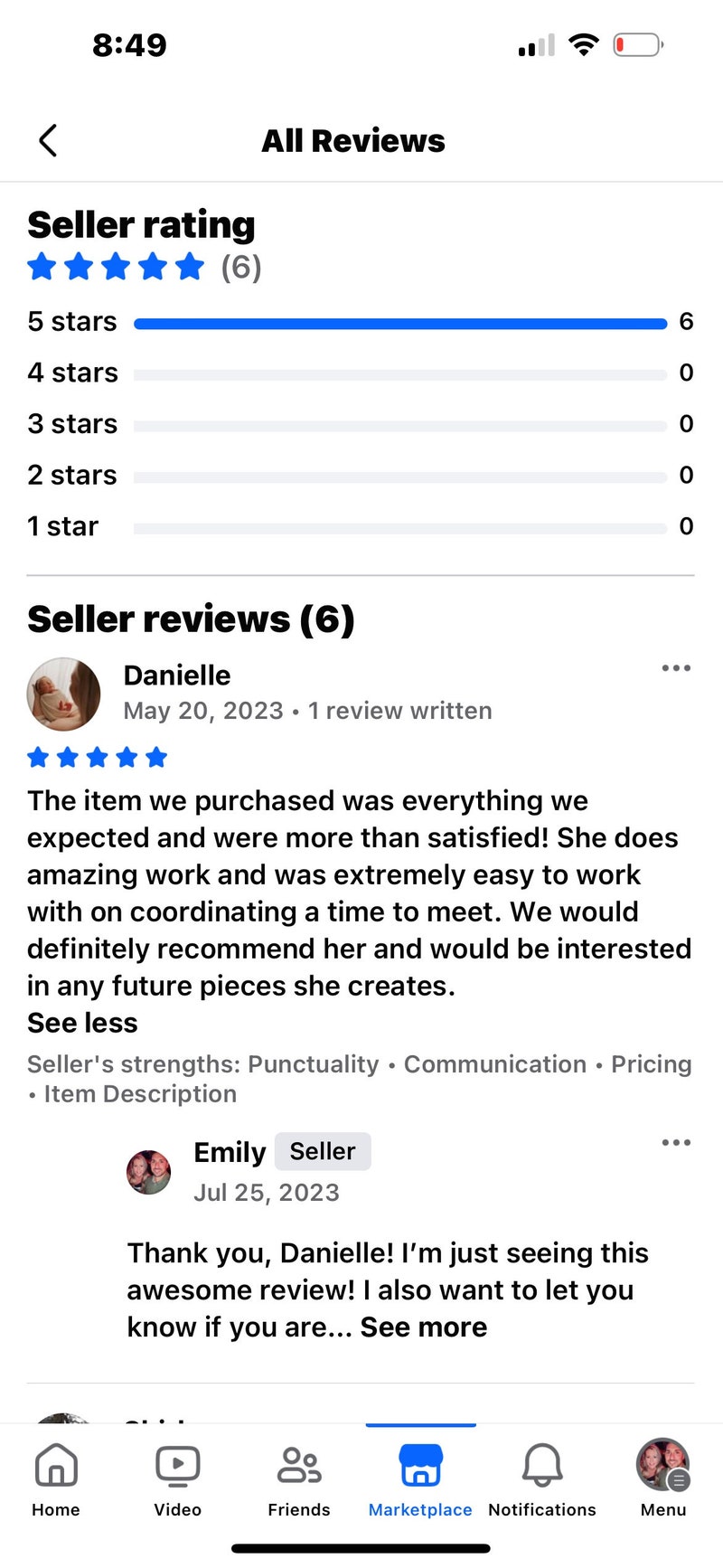Open Emily's seller profile photo
The width and height of the screenshot is (723, 1568).
tap(149, 1172)
